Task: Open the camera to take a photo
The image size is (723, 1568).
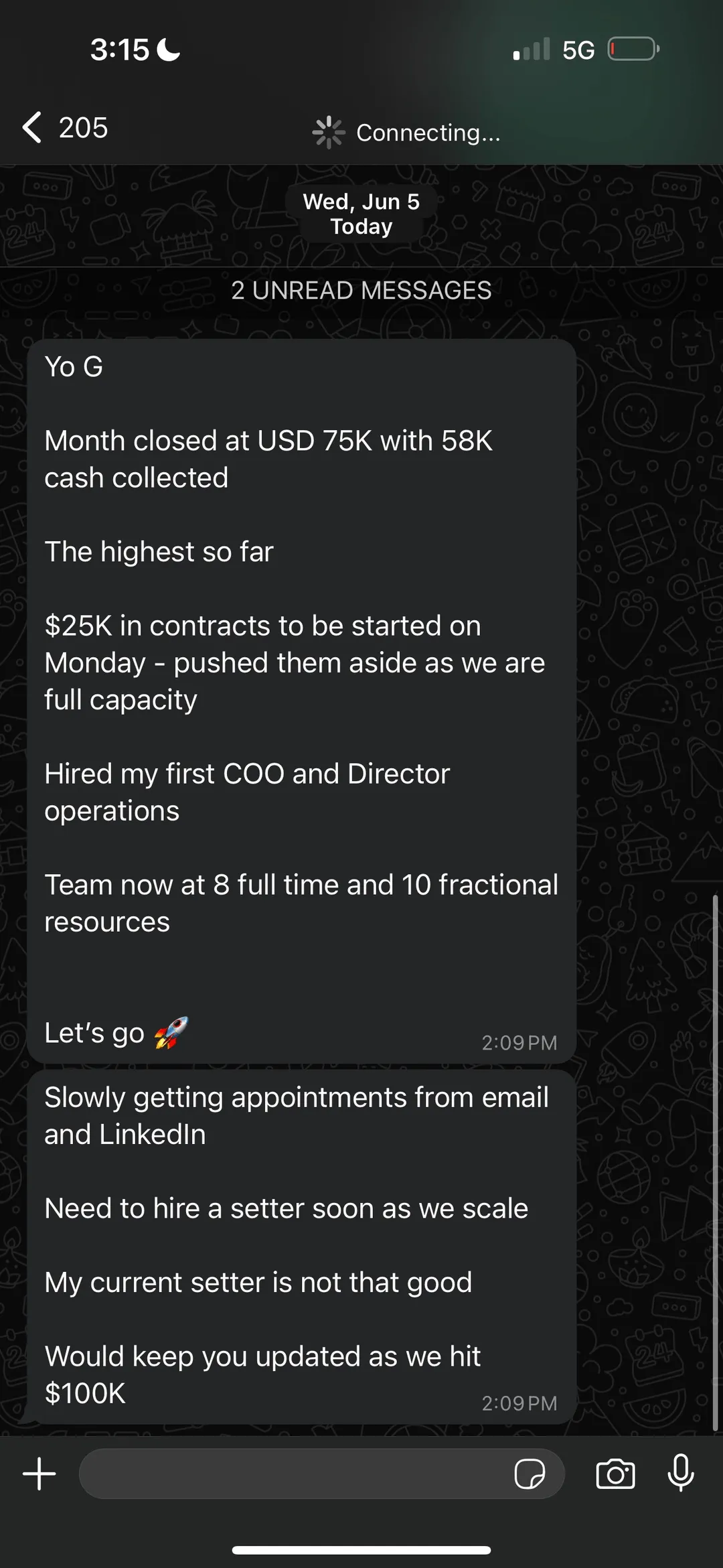Action: coord(615,1474)
